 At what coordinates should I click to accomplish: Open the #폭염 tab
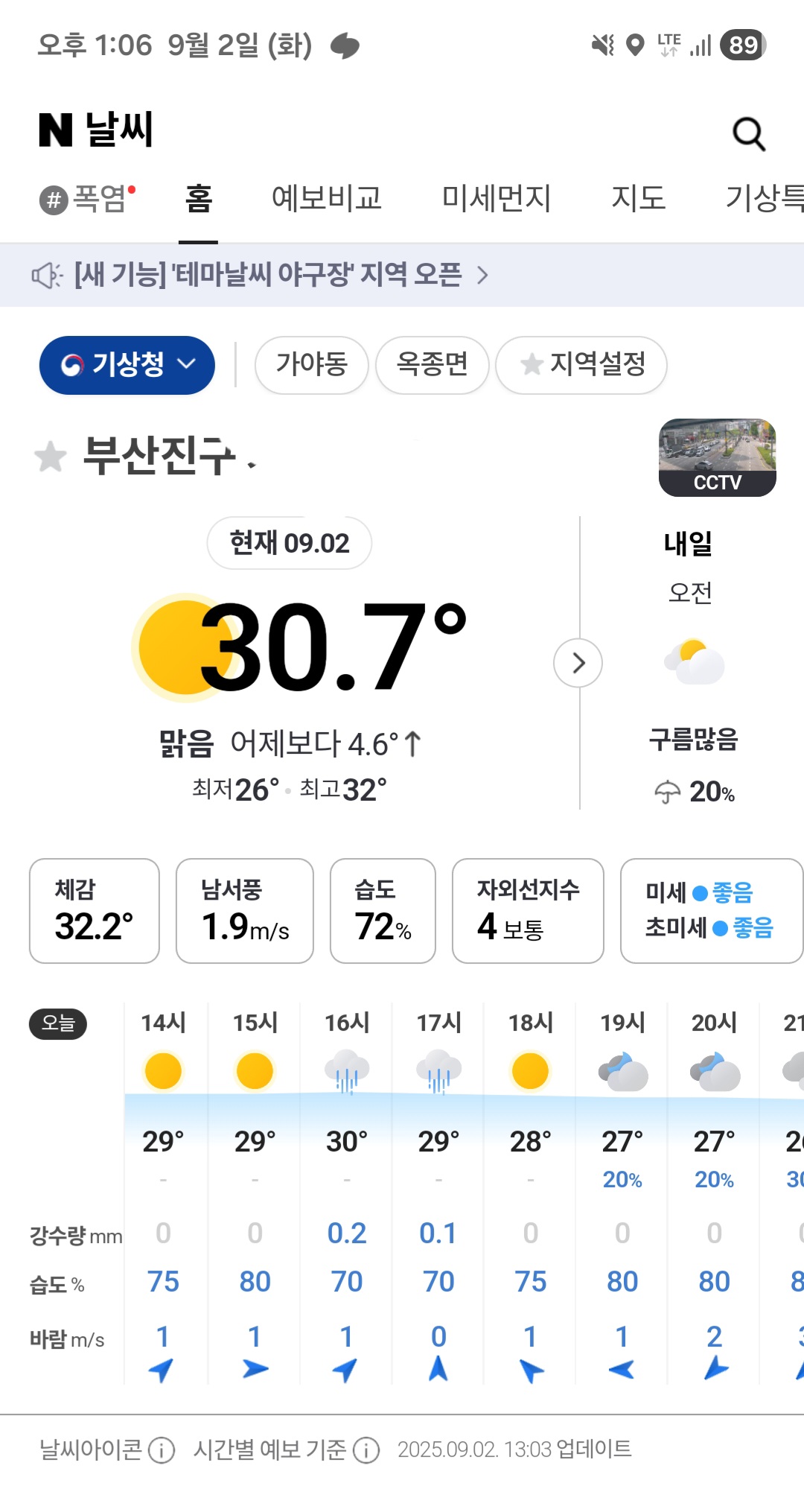pos(87,199)
